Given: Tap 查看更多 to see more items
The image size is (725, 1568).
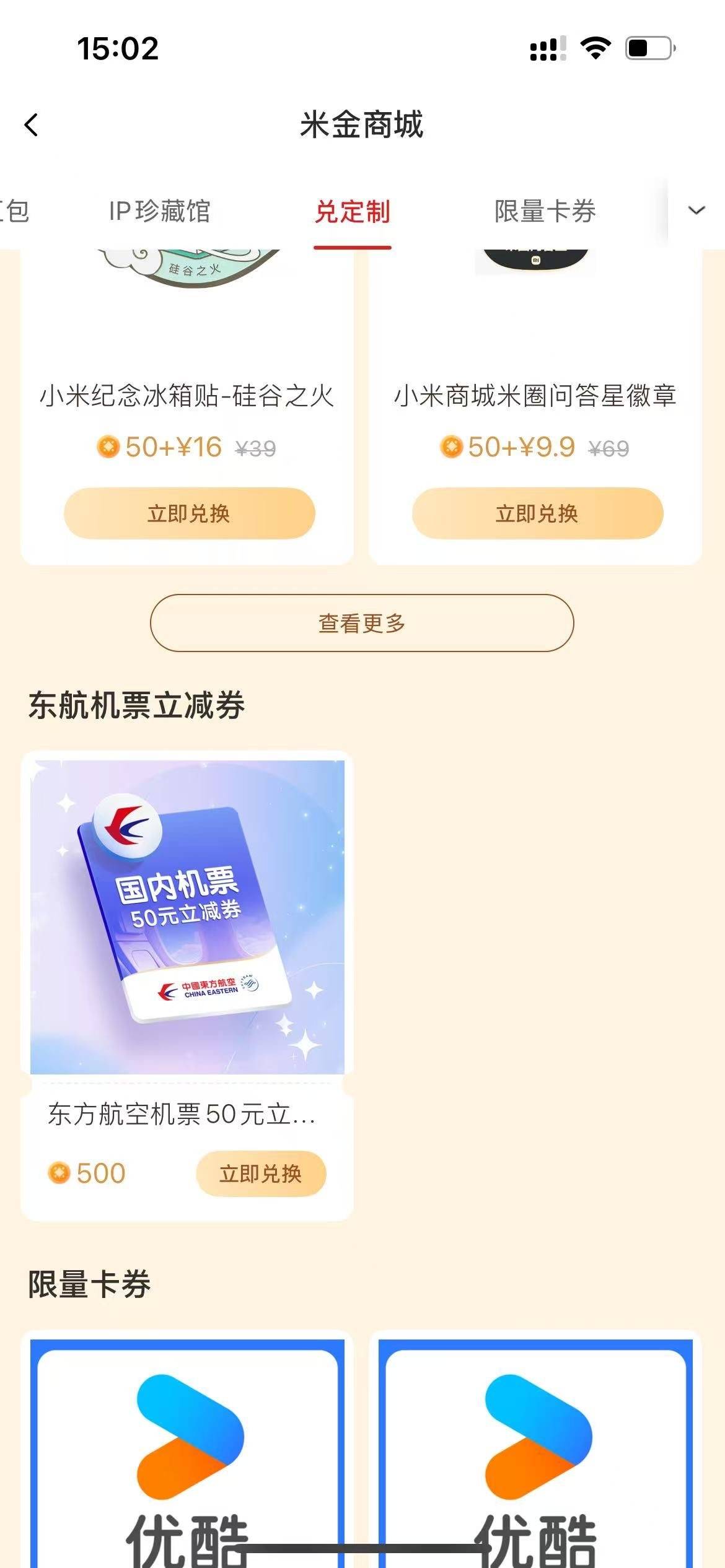Looking at the screenshot, I should pos(362,623).
